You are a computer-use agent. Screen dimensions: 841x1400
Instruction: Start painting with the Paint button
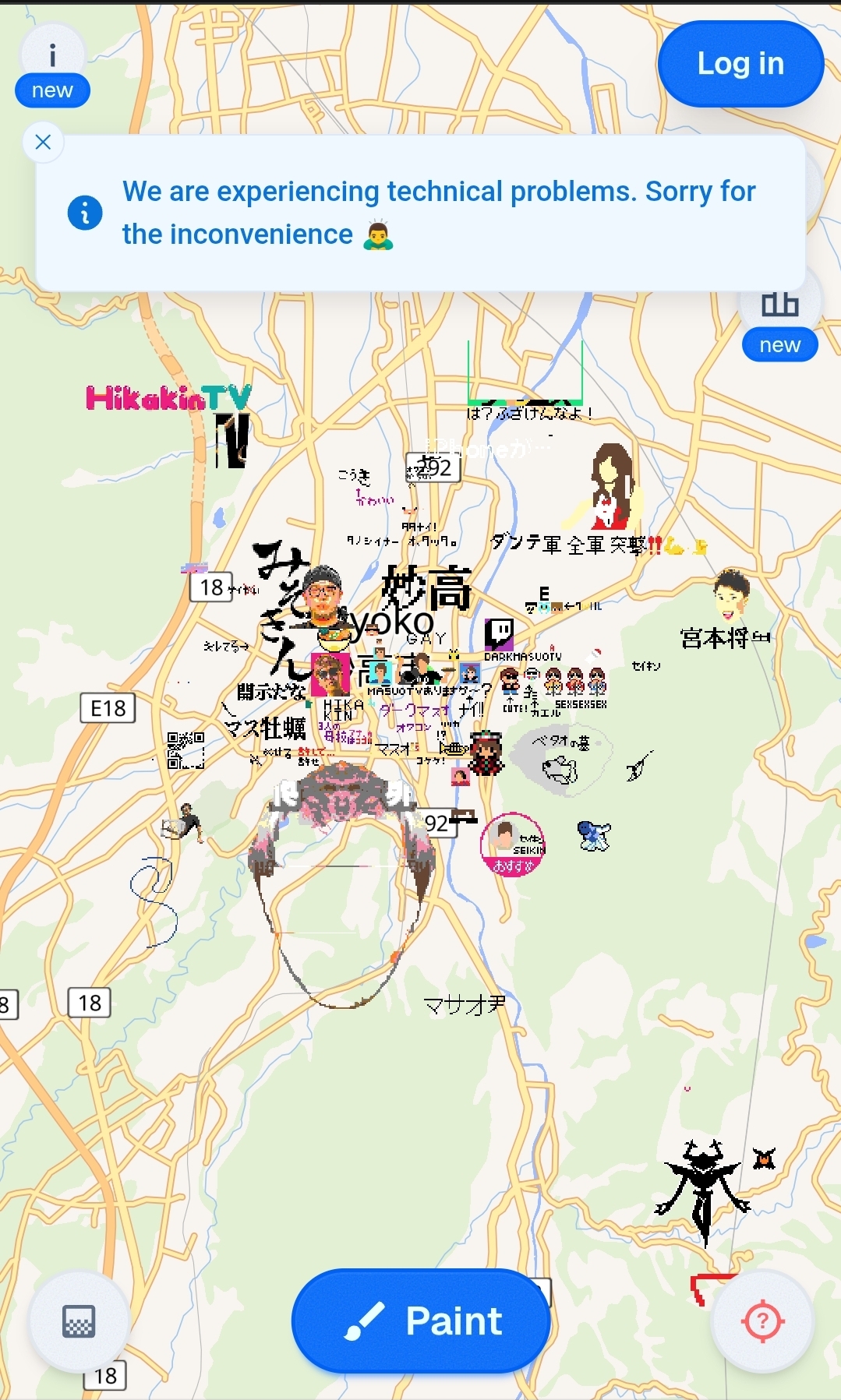[x=421, y=1321]
